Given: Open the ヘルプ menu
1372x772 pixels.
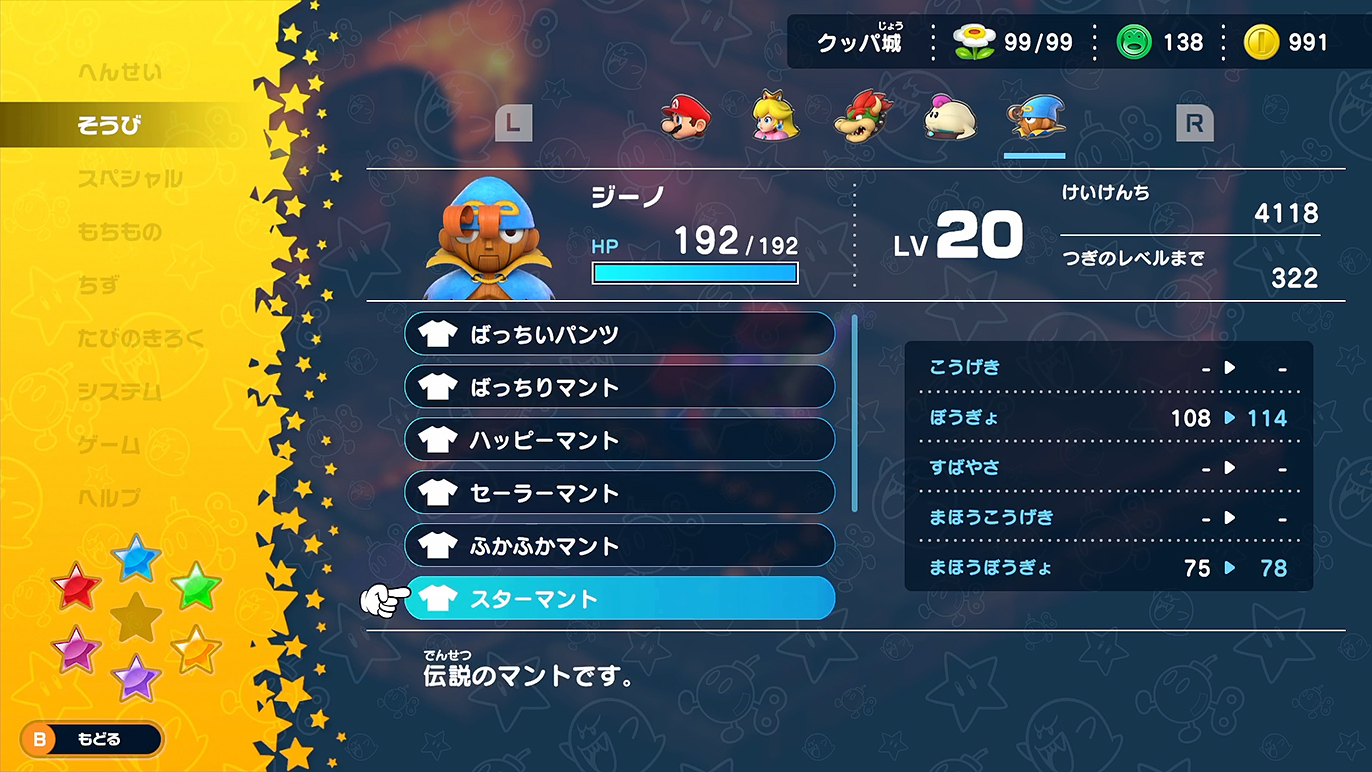Looking at the screenshot, I should point(109,497).
